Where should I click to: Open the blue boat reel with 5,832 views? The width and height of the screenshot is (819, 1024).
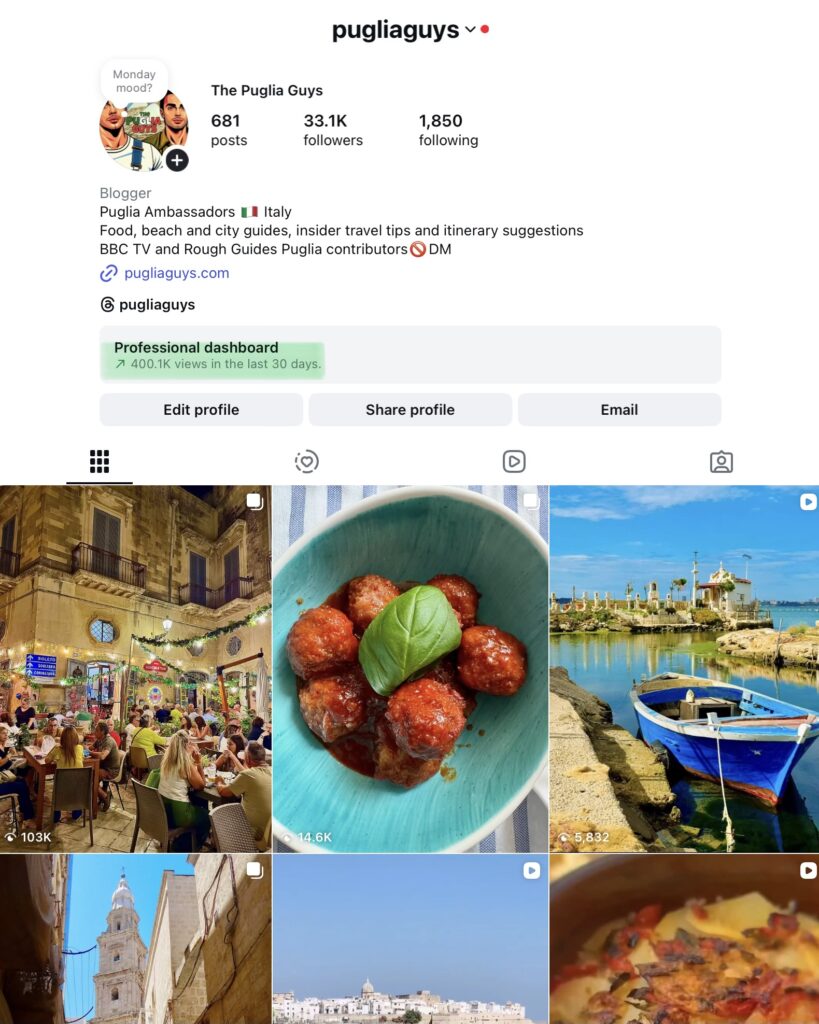(684, 668)
